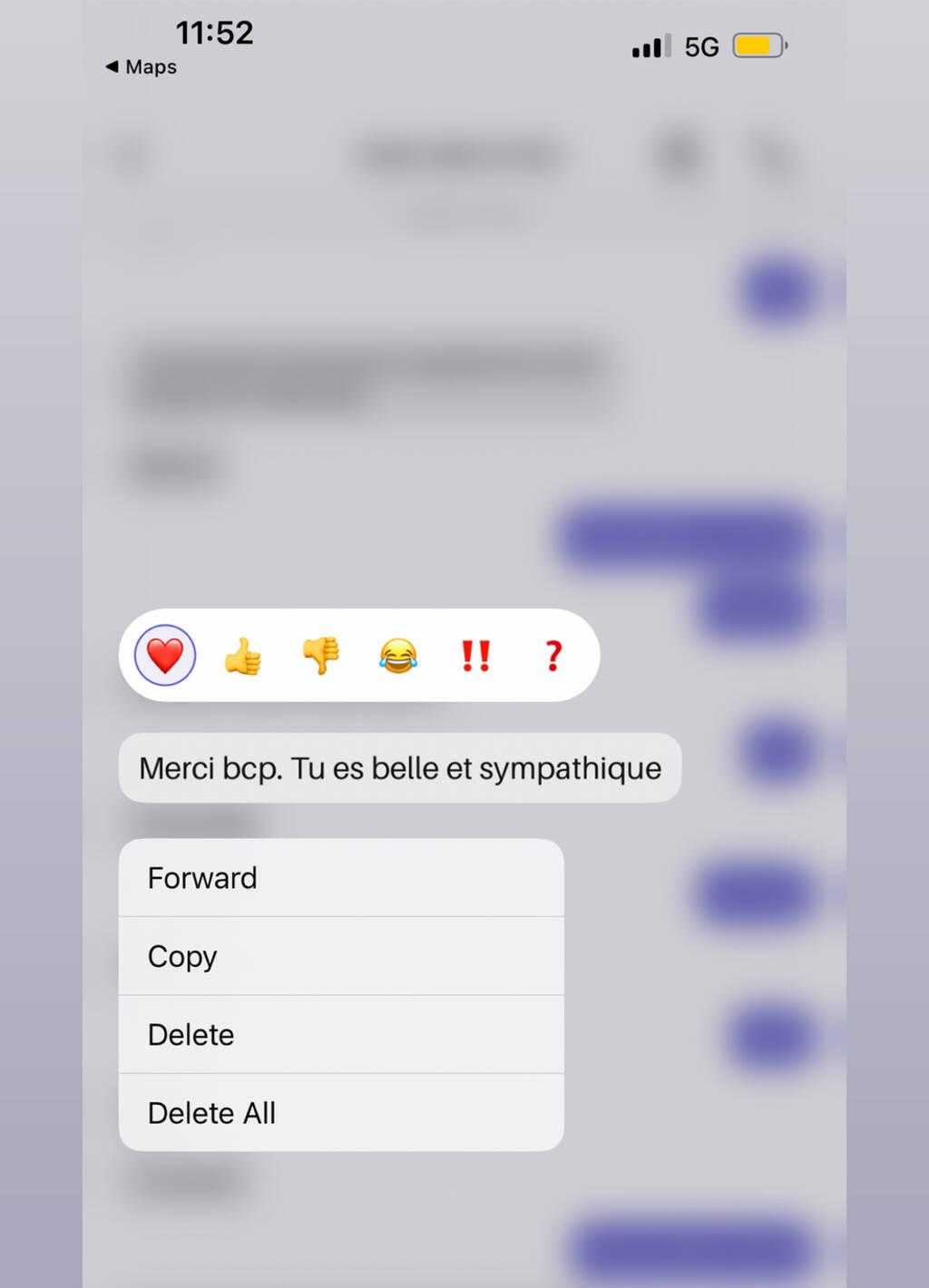The width and height of the screenshot is (929, 1288).
Task: Choose Delete for this message
Action: click(340, 1034)
